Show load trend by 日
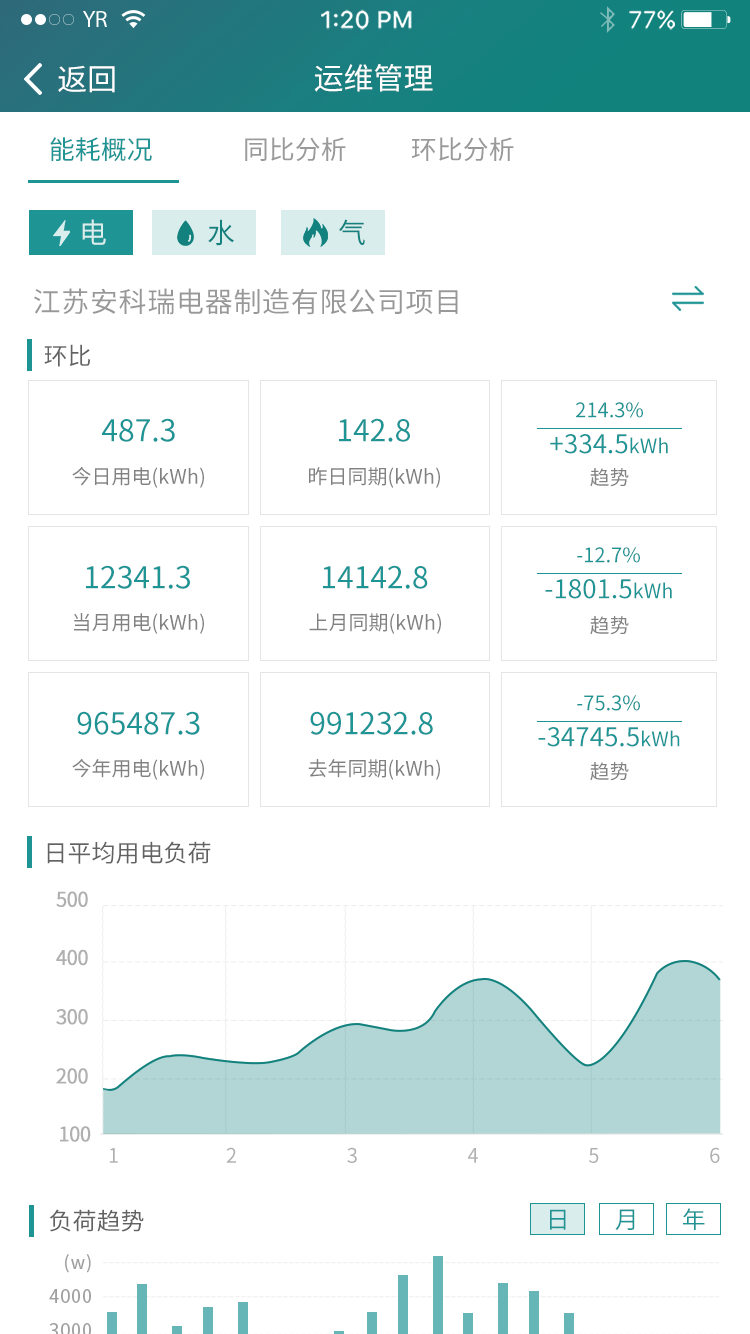 pyautogui.click(x=557, y=1219)
